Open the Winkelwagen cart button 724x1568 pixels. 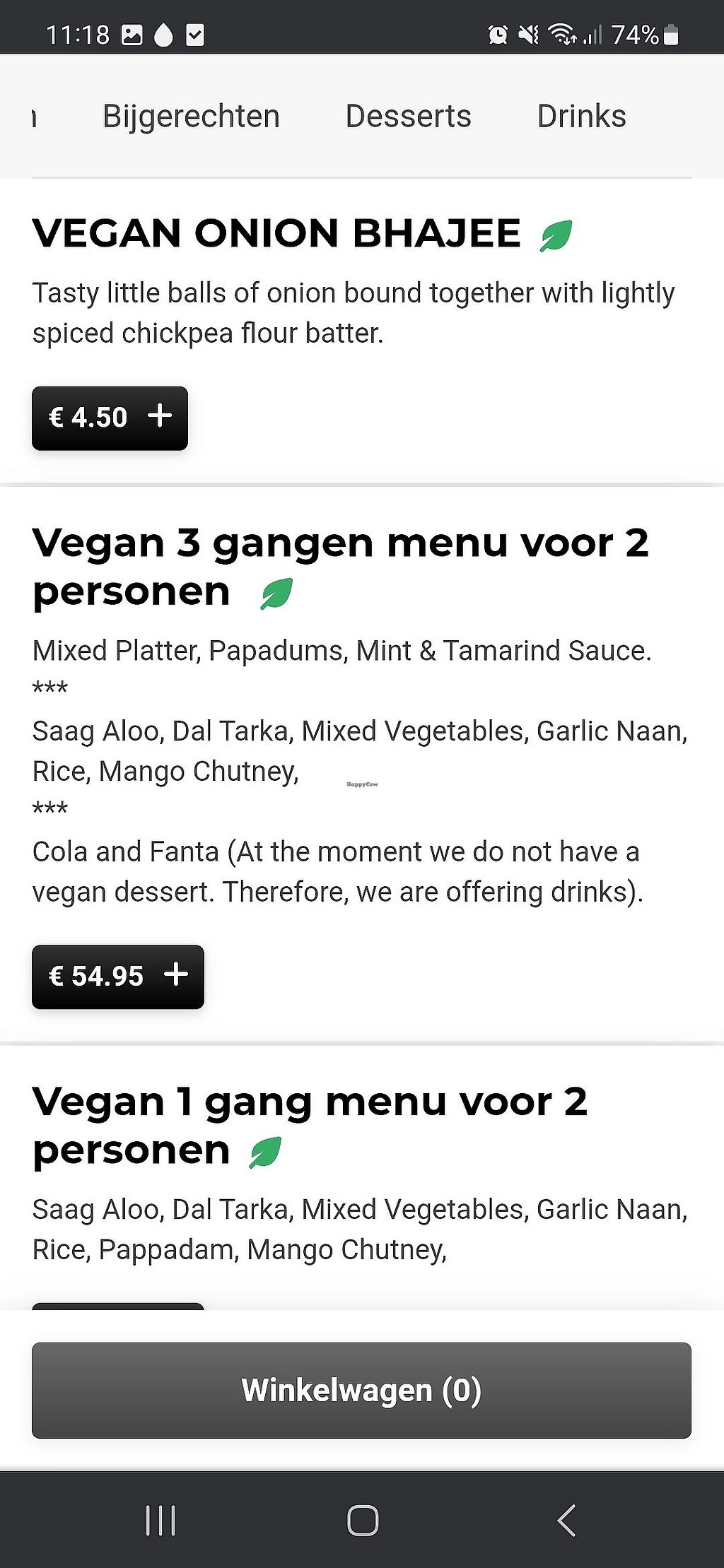(361, 1390)
